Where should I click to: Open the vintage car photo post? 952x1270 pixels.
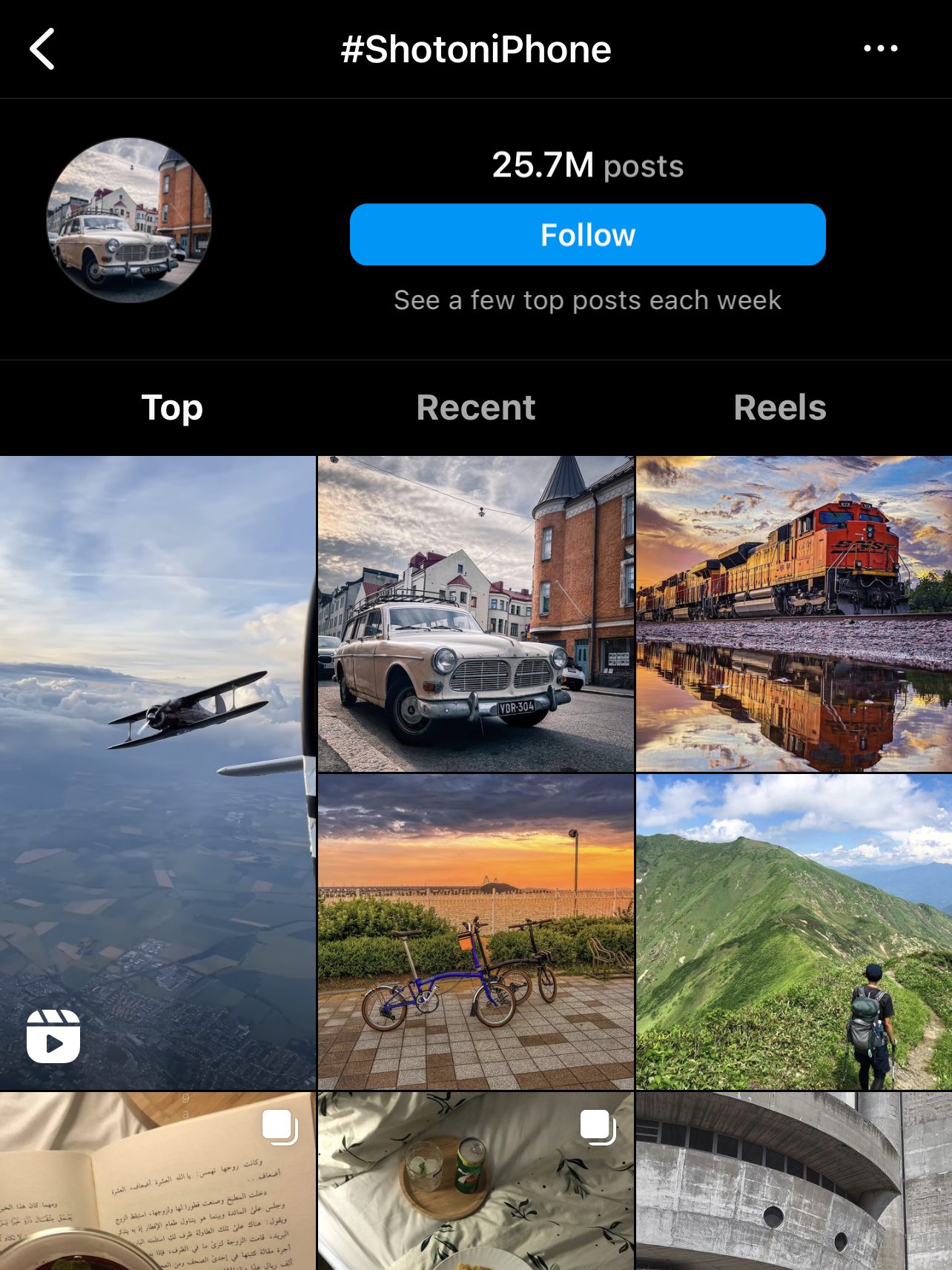coord(475,614)
